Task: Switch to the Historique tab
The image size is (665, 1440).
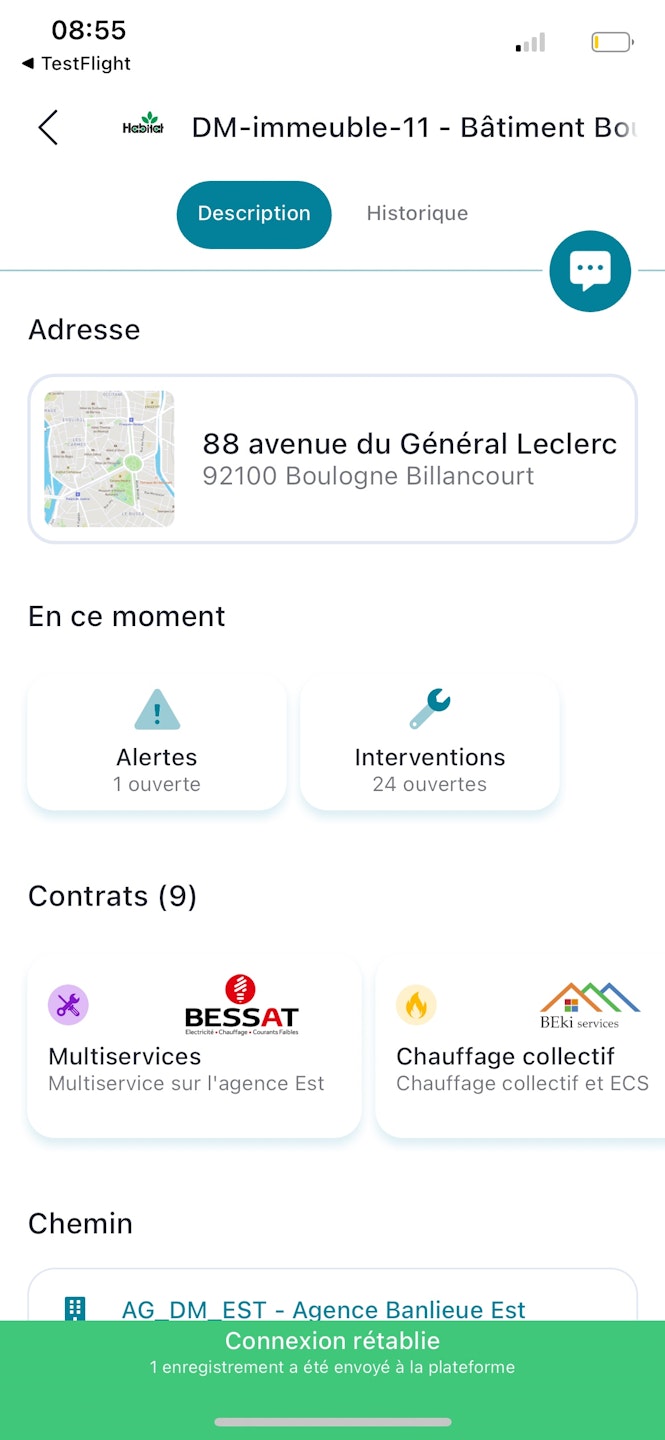Action: pyautogui.click(x=417, y=214)
